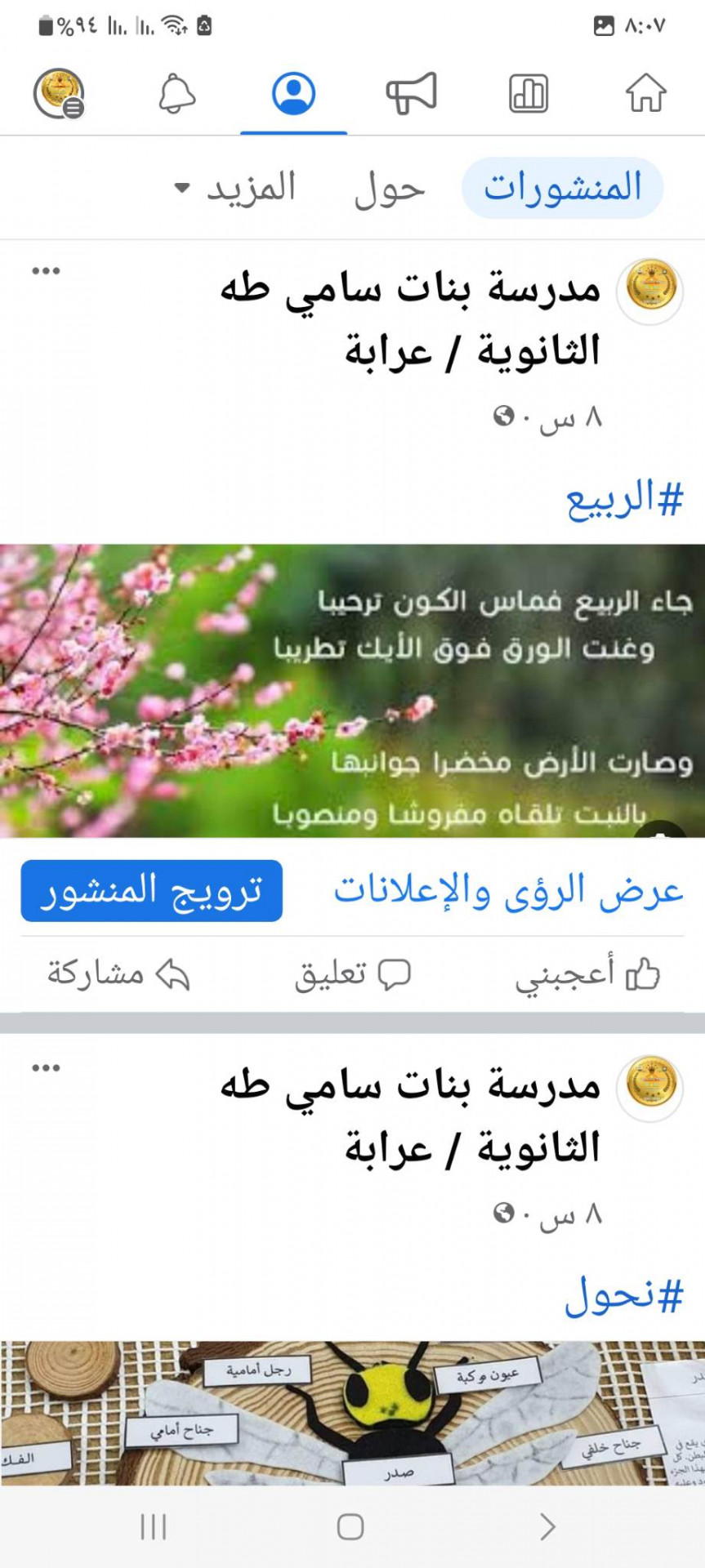Open options menu on the #نحول post
The image size is (705, 1568).
pos(46,1068)
